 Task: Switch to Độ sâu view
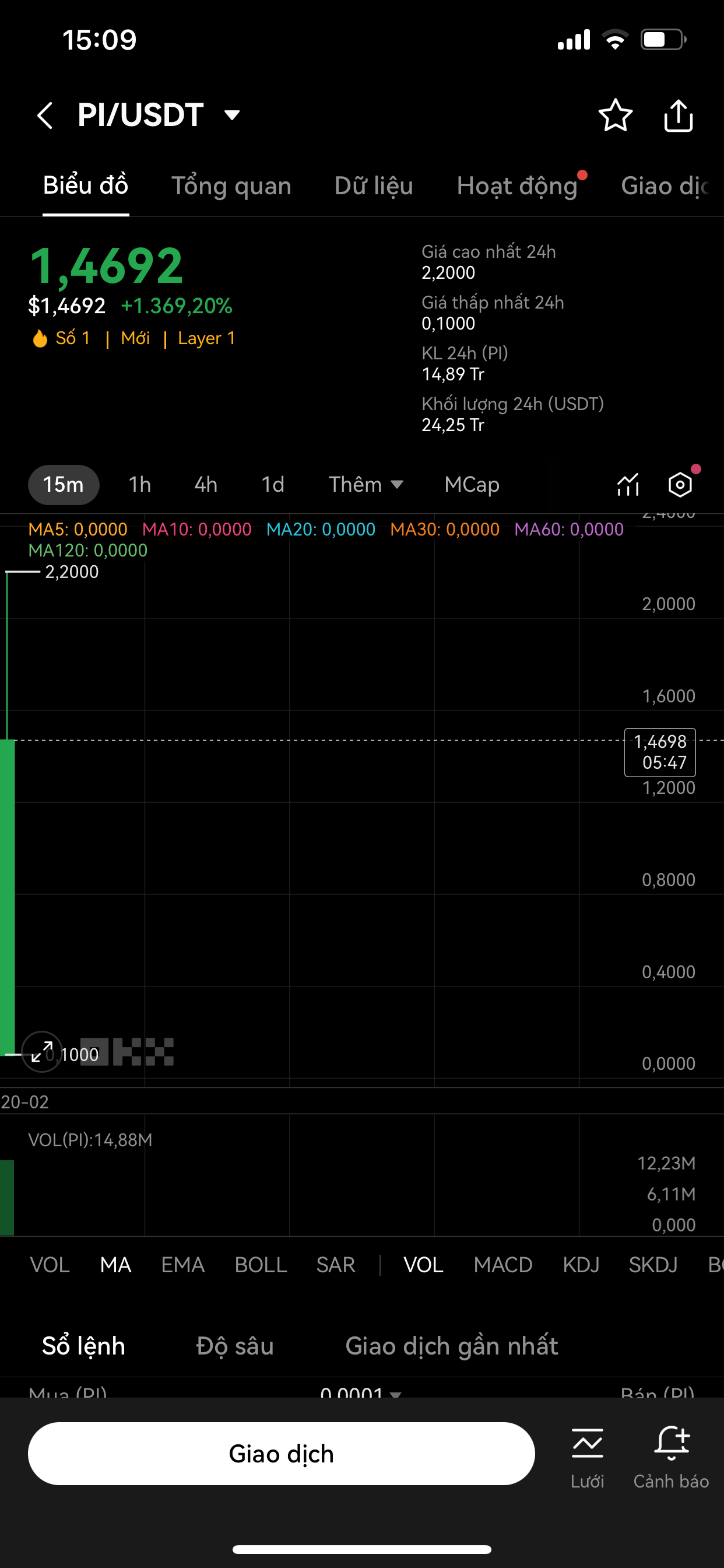235,1346
